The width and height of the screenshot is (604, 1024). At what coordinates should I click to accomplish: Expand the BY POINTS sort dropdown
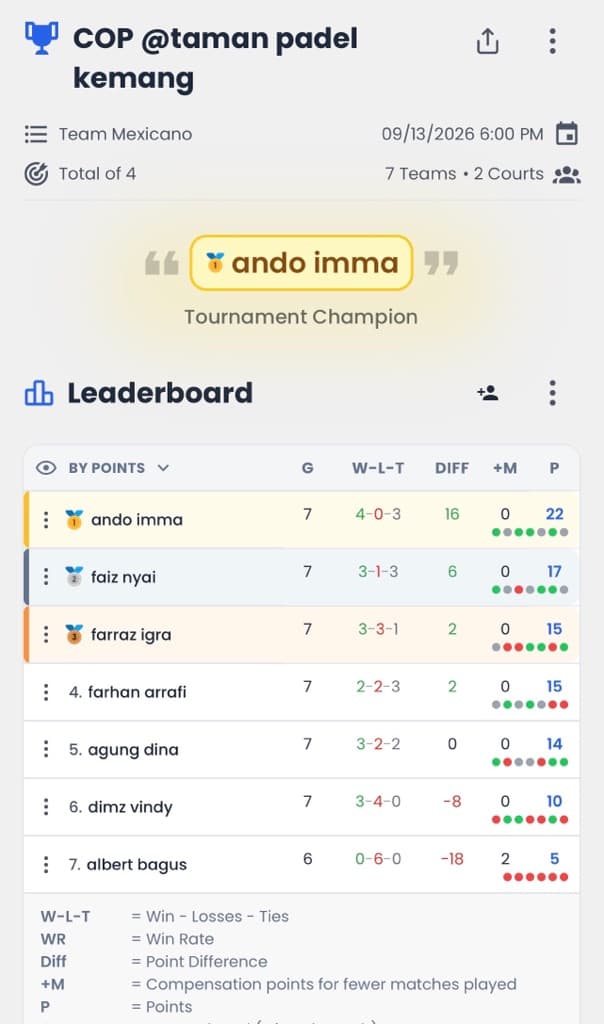tap(119, 468)
